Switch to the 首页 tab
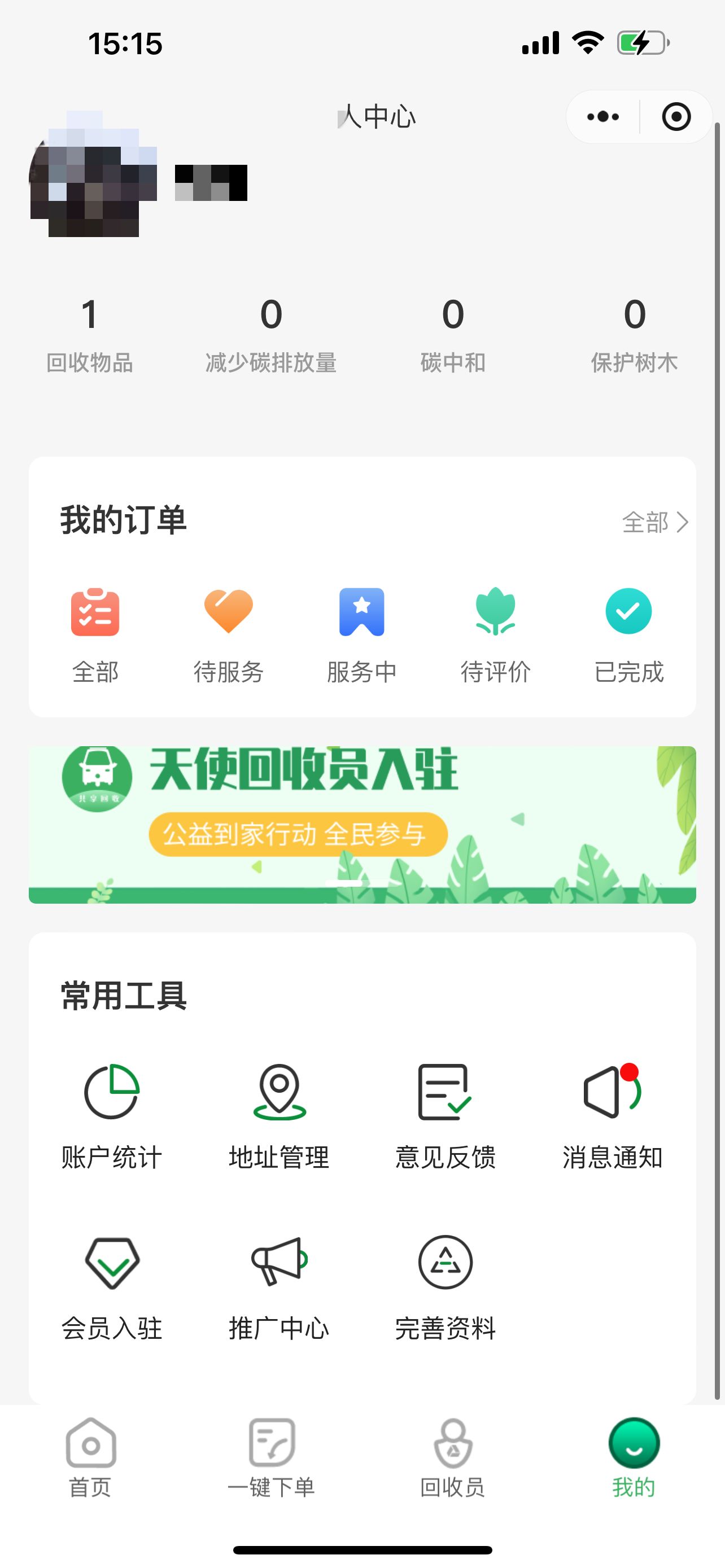This screenshot has width=725, height=1568. (x=90, y=1461)
